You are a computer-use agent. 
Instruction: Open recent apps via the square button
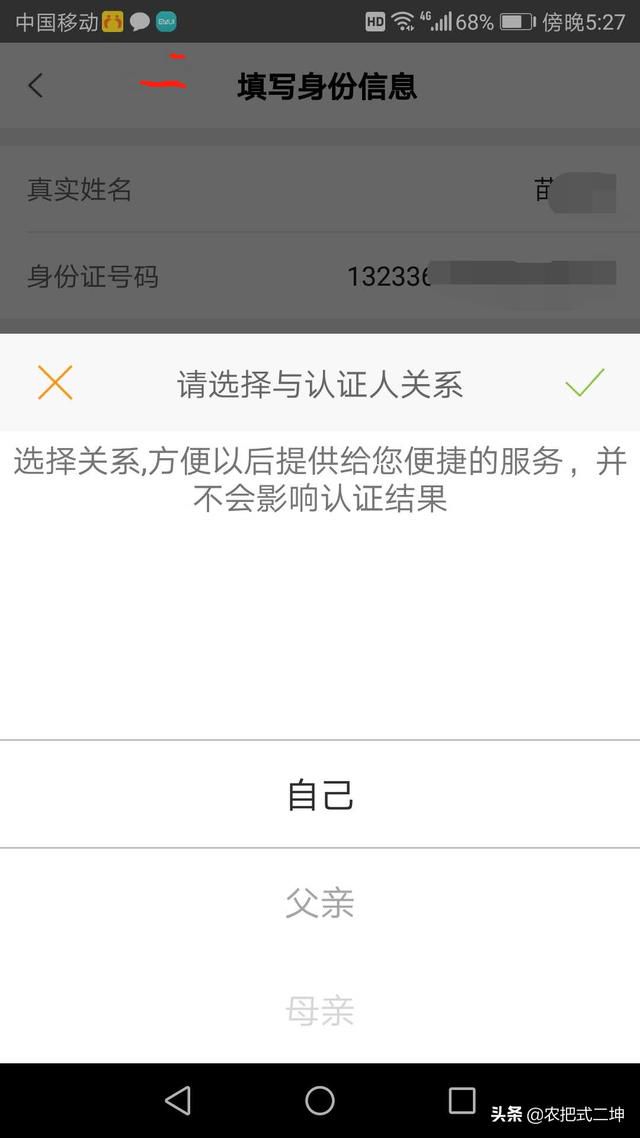[x=462, y=1100]
